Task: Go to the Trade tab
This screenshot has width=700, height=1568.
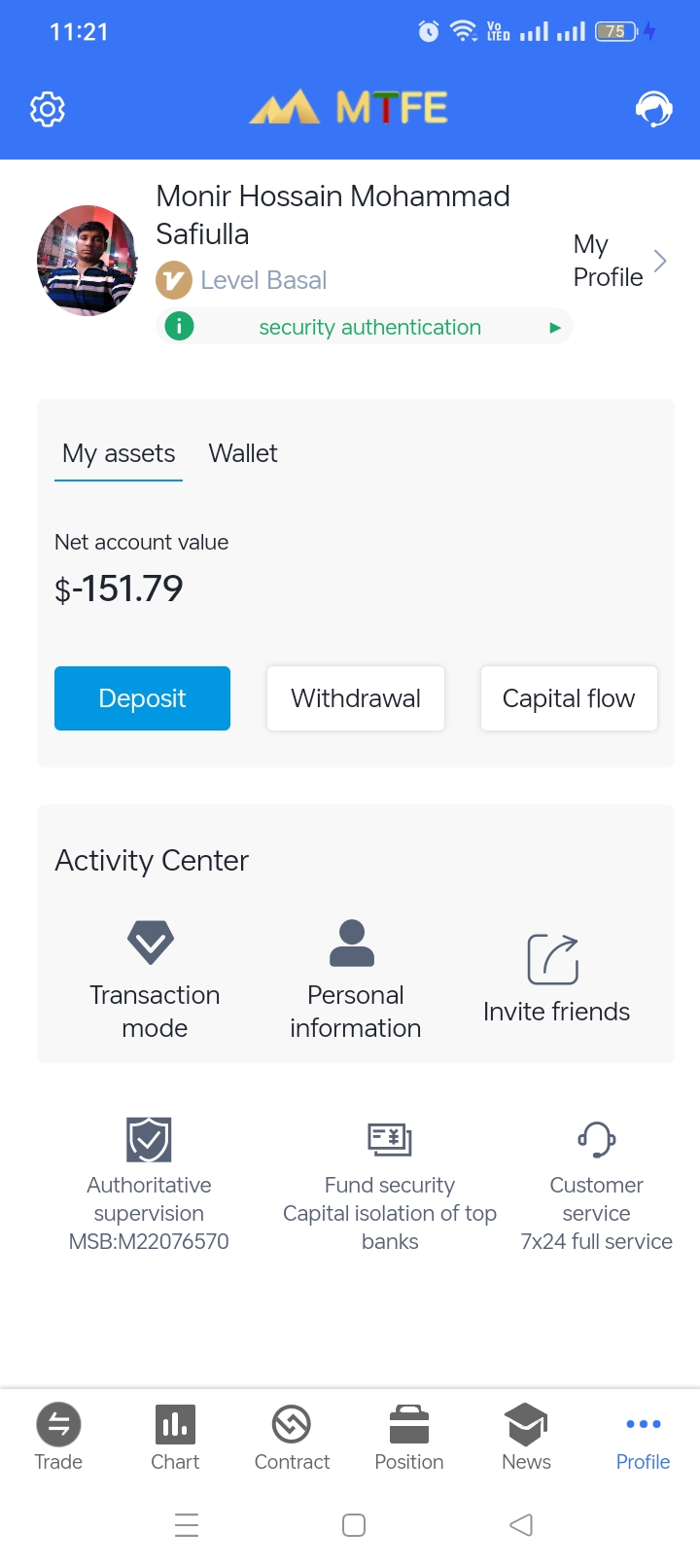Action: pos(58,1438)
